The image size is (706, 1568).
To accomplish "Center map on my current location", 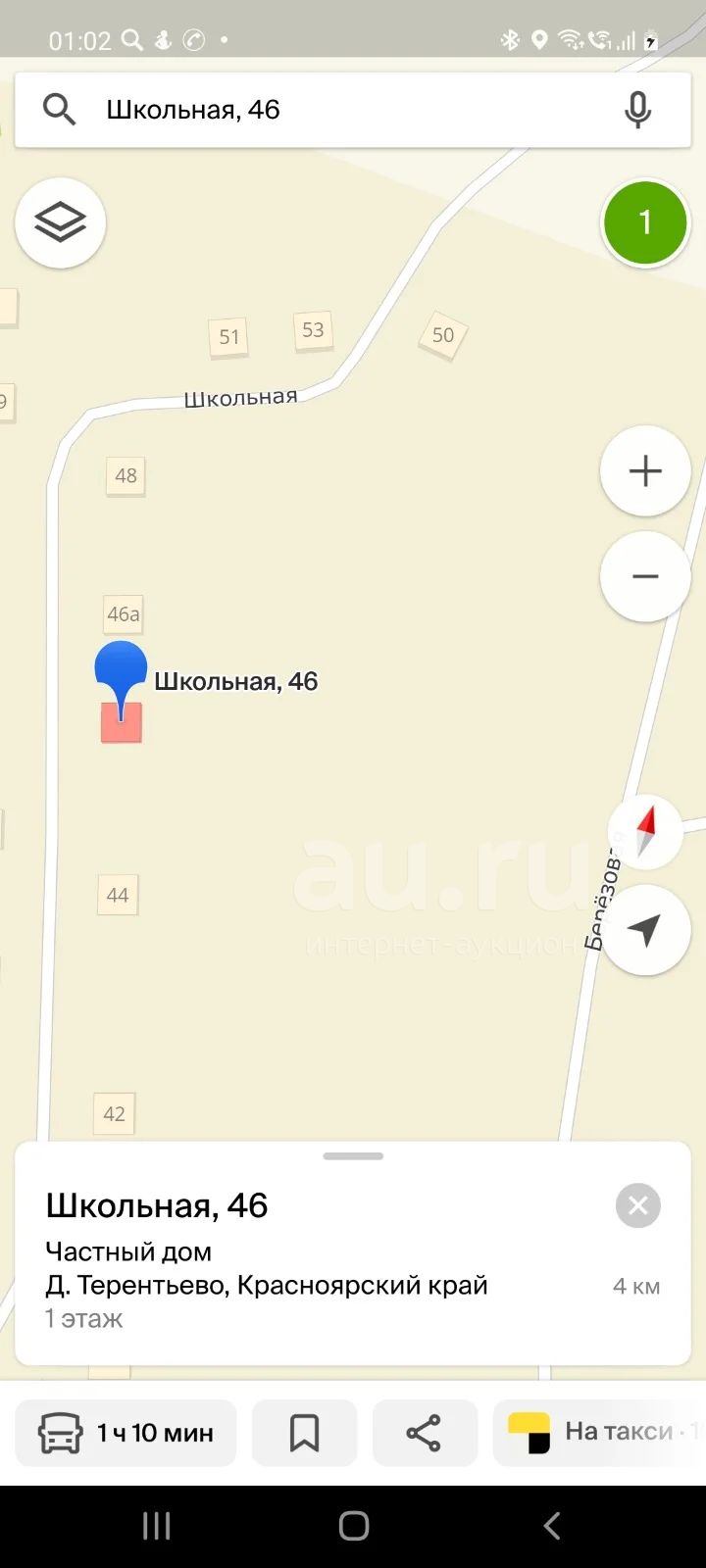I will coord(645,930).
